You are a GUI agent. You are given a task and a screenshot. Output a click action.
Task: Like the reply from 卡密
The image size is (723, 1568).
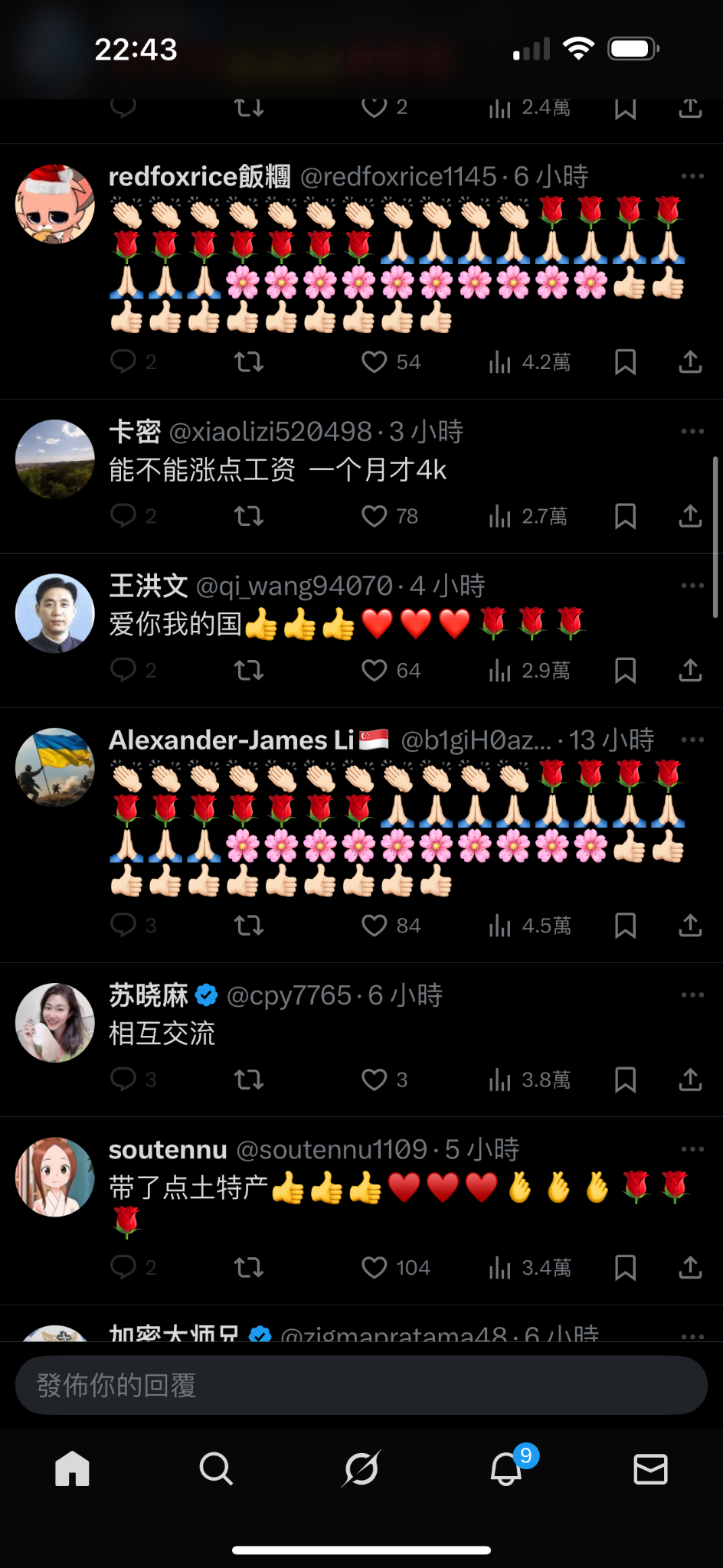(x=375, y=516)
